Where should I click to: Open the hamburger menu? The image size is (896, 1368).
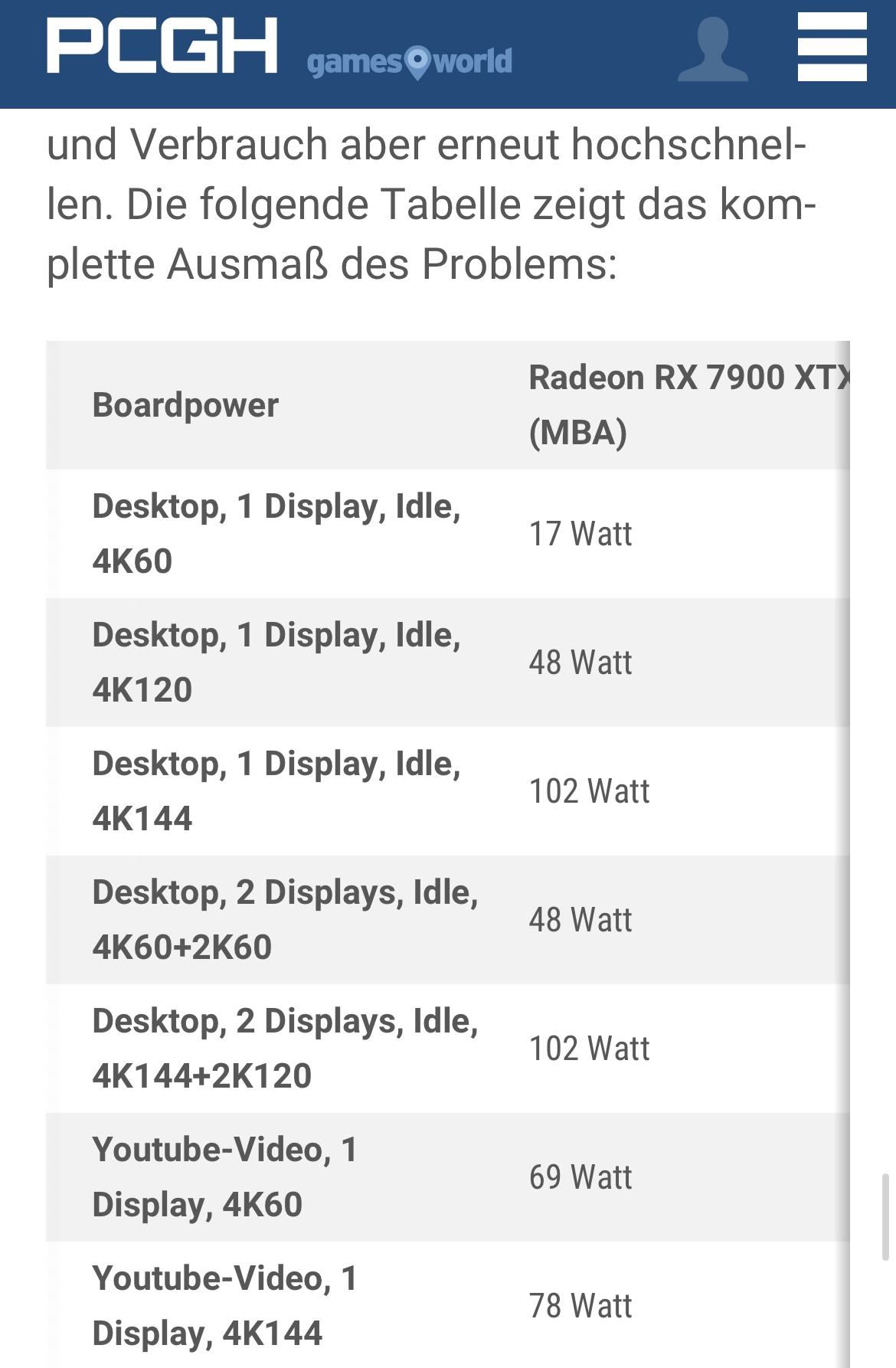point(832,47)
